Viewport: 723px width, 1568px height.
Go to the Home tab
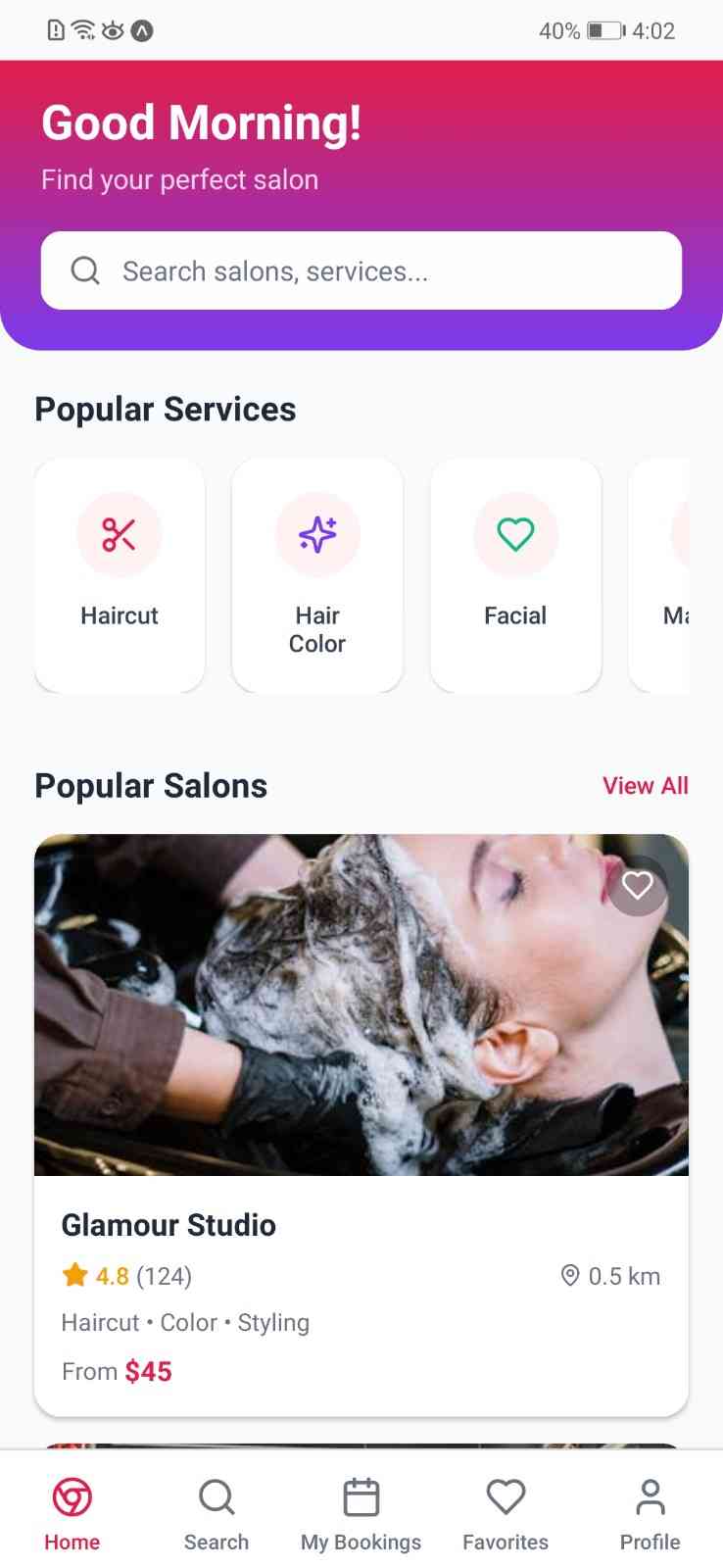pos(72,1514)
